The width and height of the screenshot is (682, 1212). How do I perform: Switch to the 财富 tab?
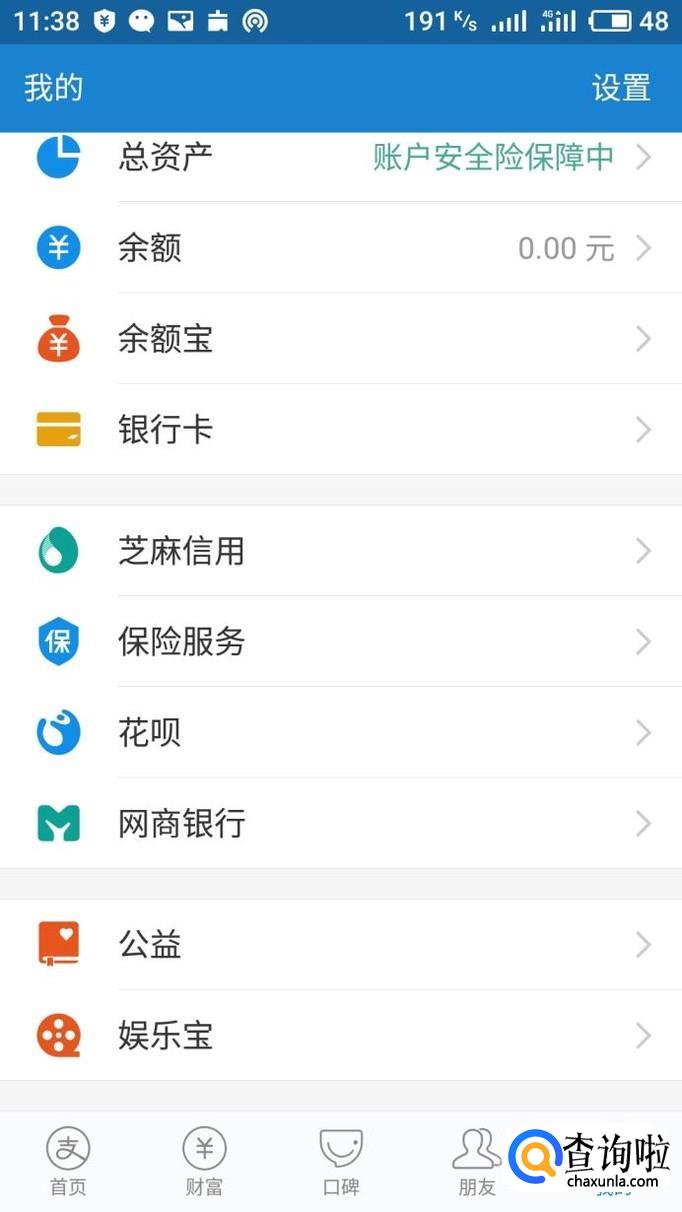(204, 1162)
